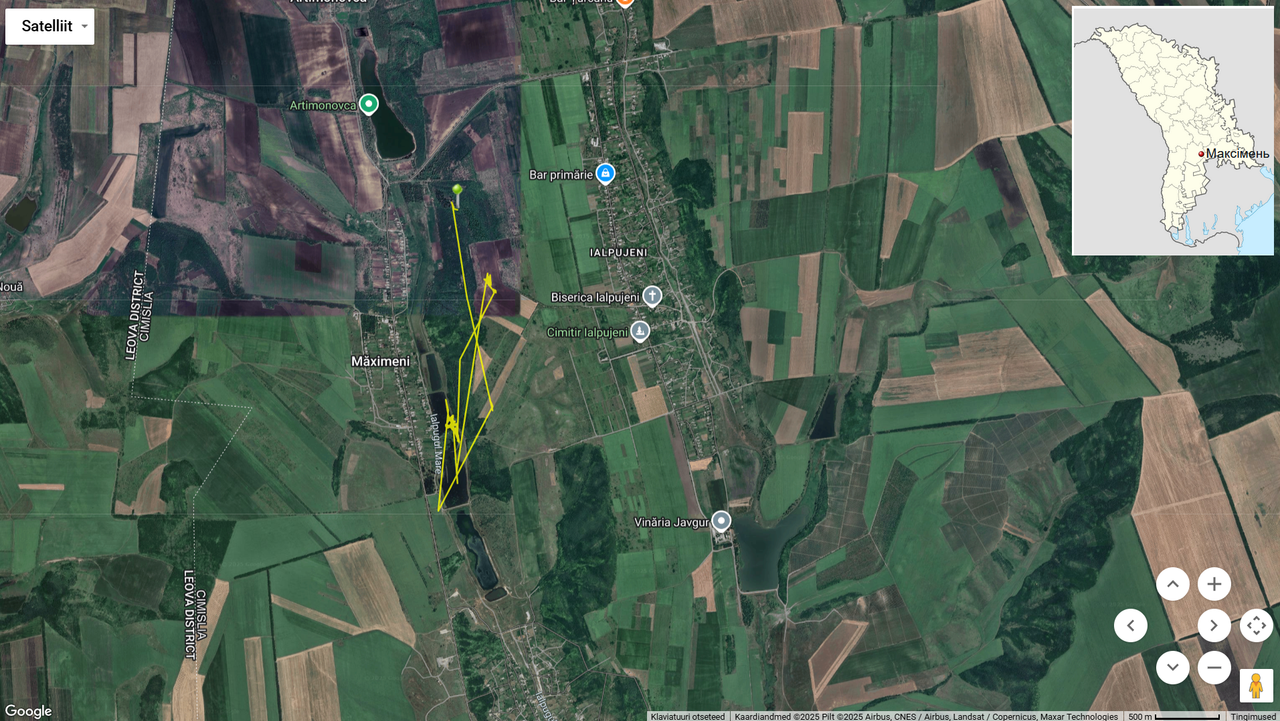Open Street View pegman
1280x721 pixels.
click(x=1256, y=686)
